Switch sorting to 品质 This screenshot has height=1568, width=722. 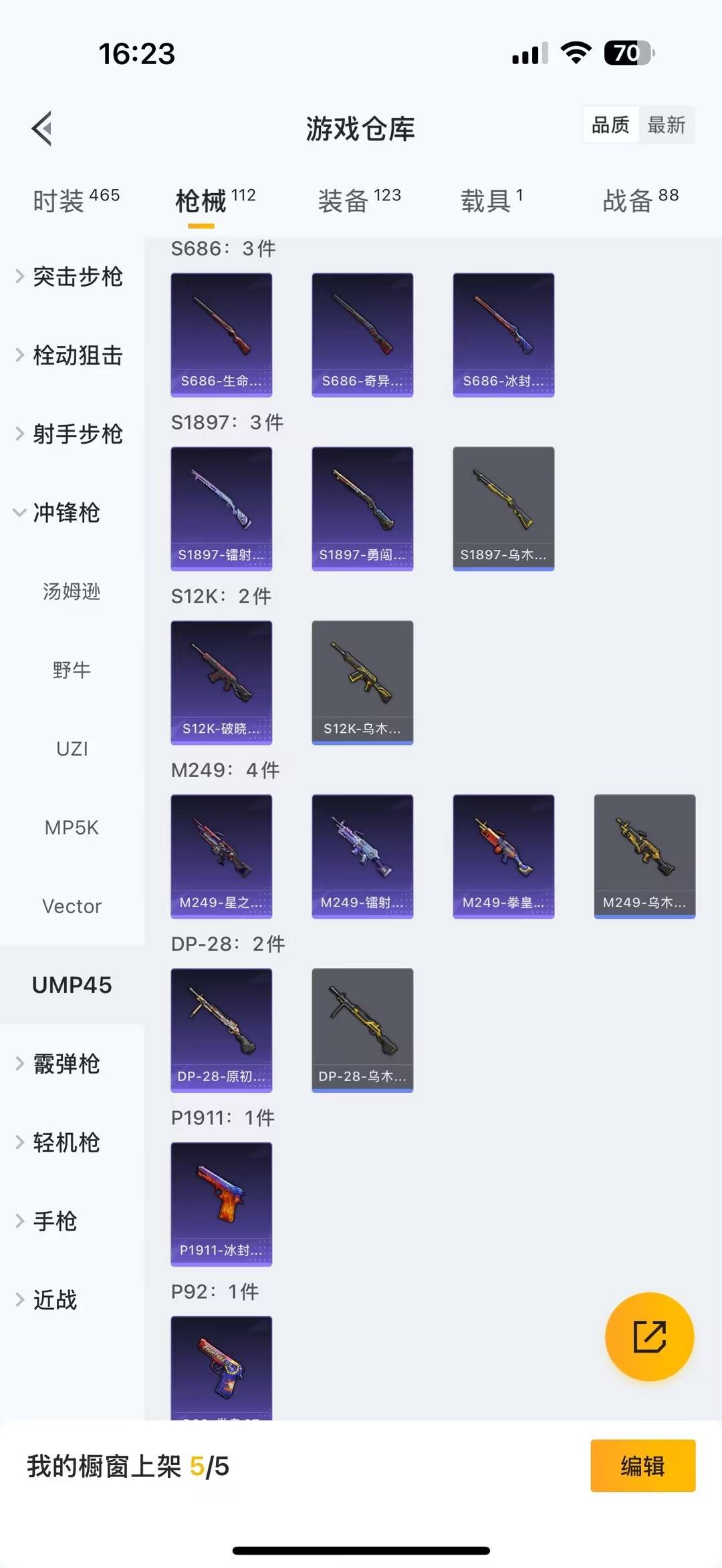tap(610, 124)
